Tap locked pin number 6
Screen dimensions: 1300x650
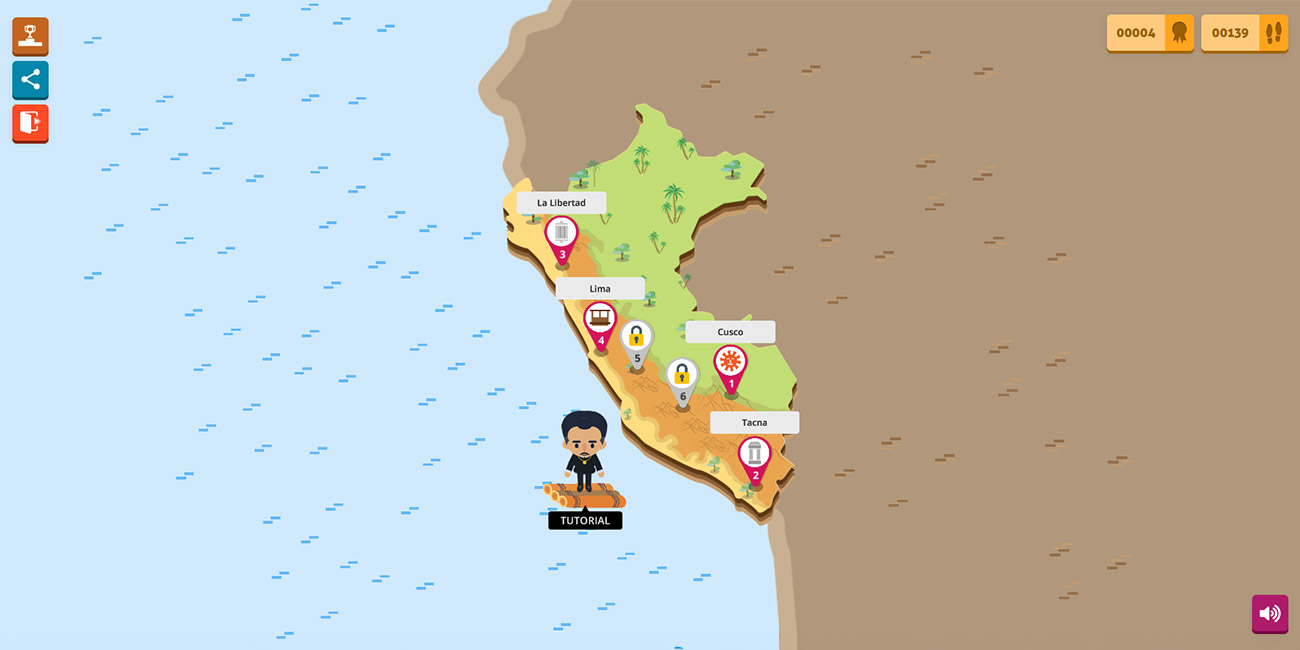(682, 378)
